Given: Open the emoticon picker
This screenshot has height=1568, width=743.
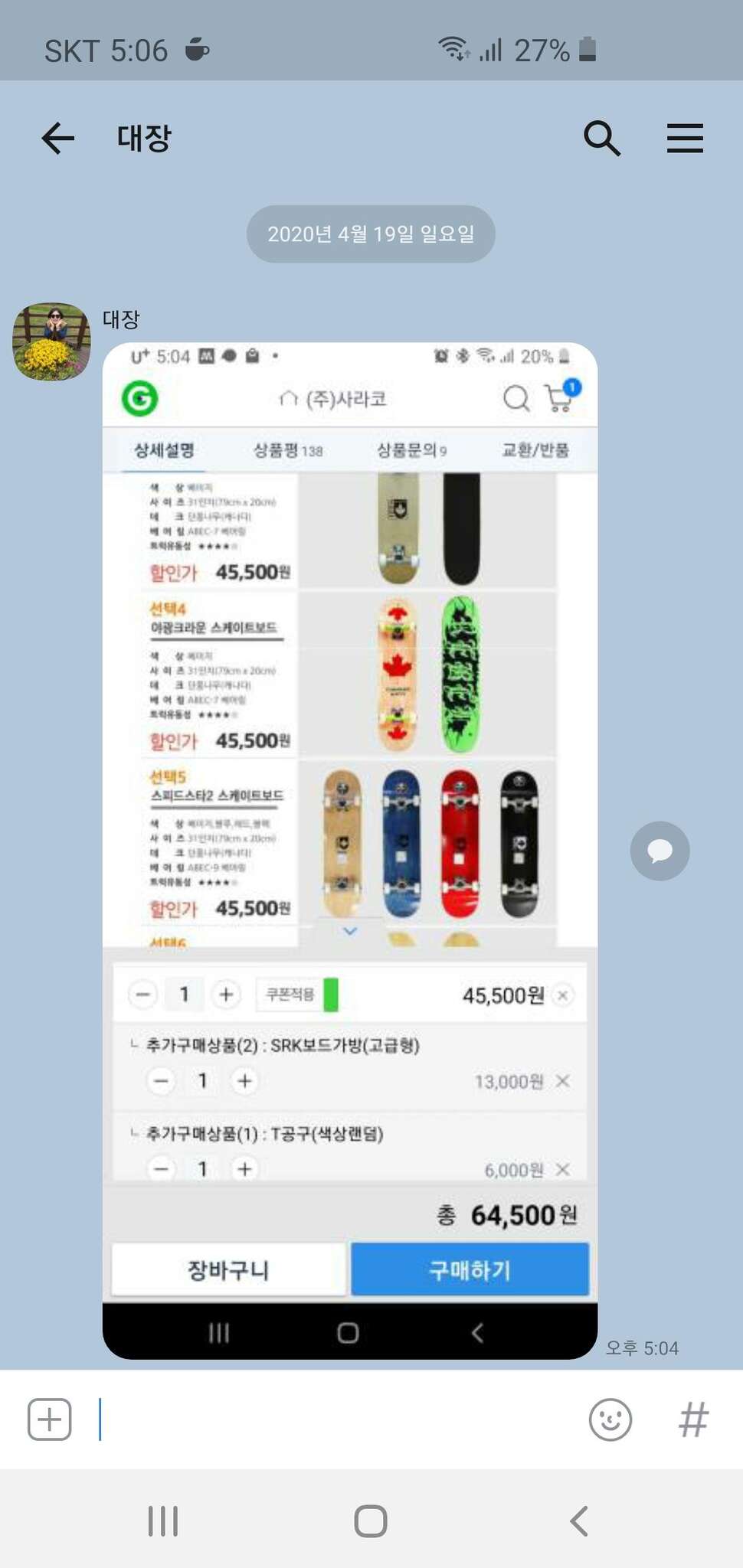Looking at the screenshot, I should tap(610, 1419).
